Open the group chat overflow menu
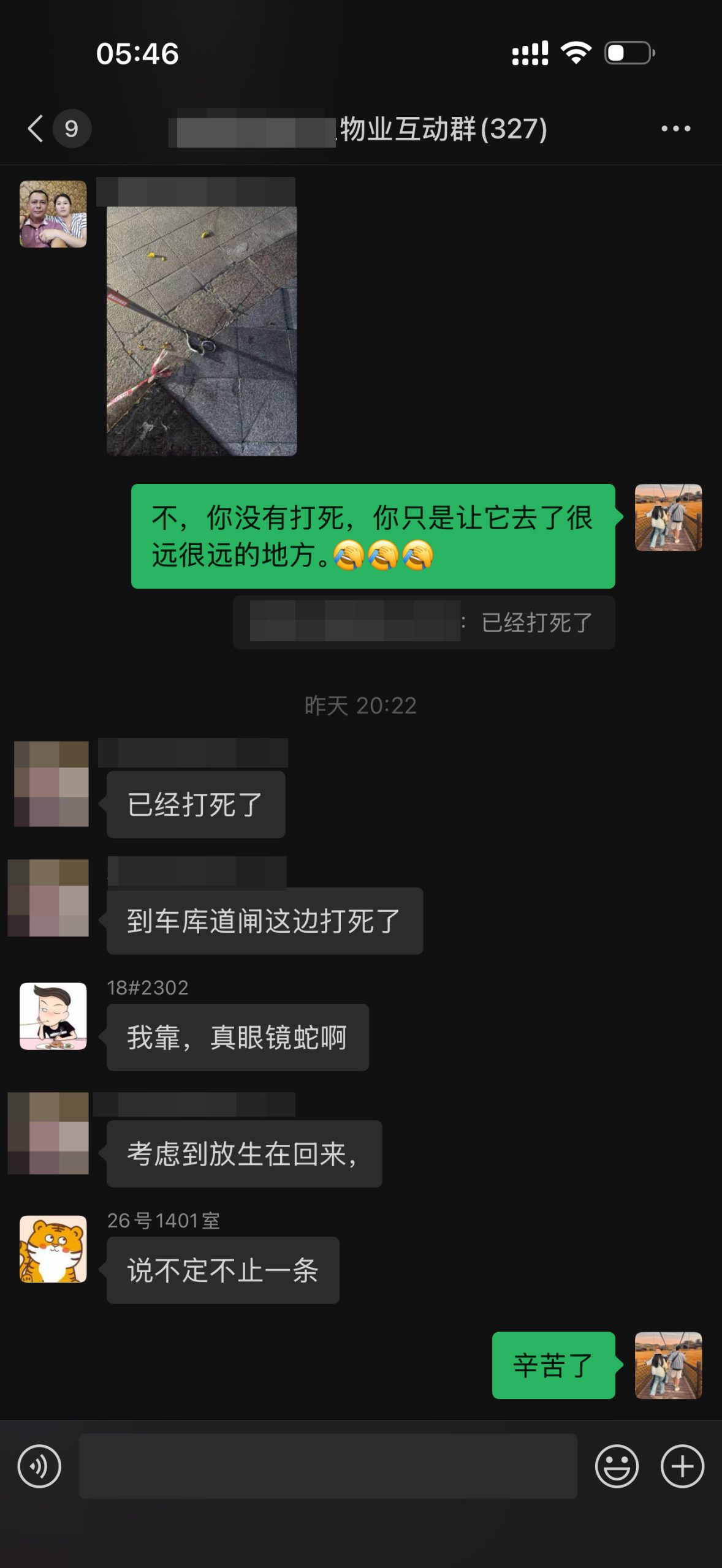 click(675, 129)
